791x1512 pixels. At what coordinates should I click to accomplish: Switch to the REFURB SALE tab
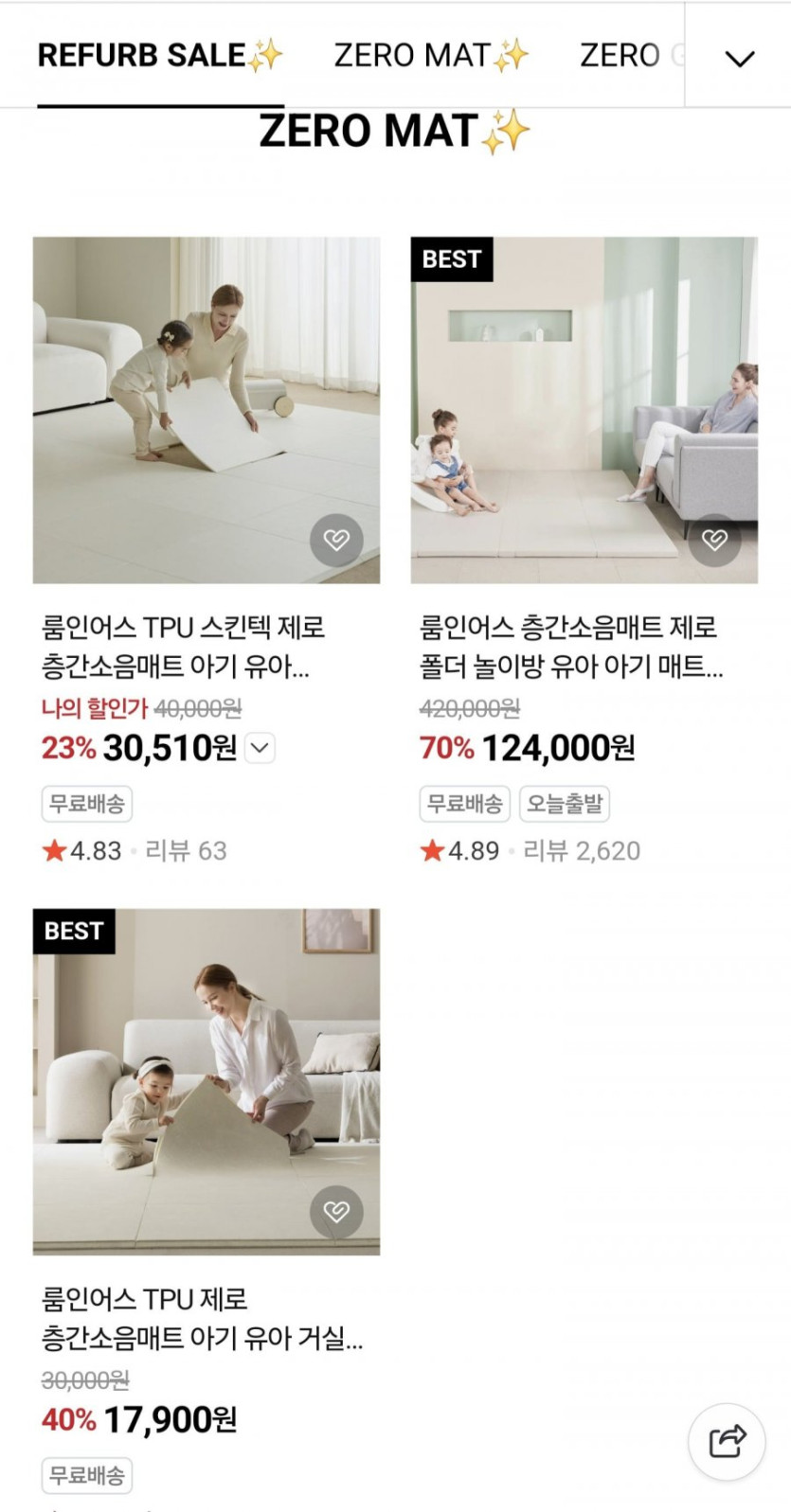click(x=159, y=56)
